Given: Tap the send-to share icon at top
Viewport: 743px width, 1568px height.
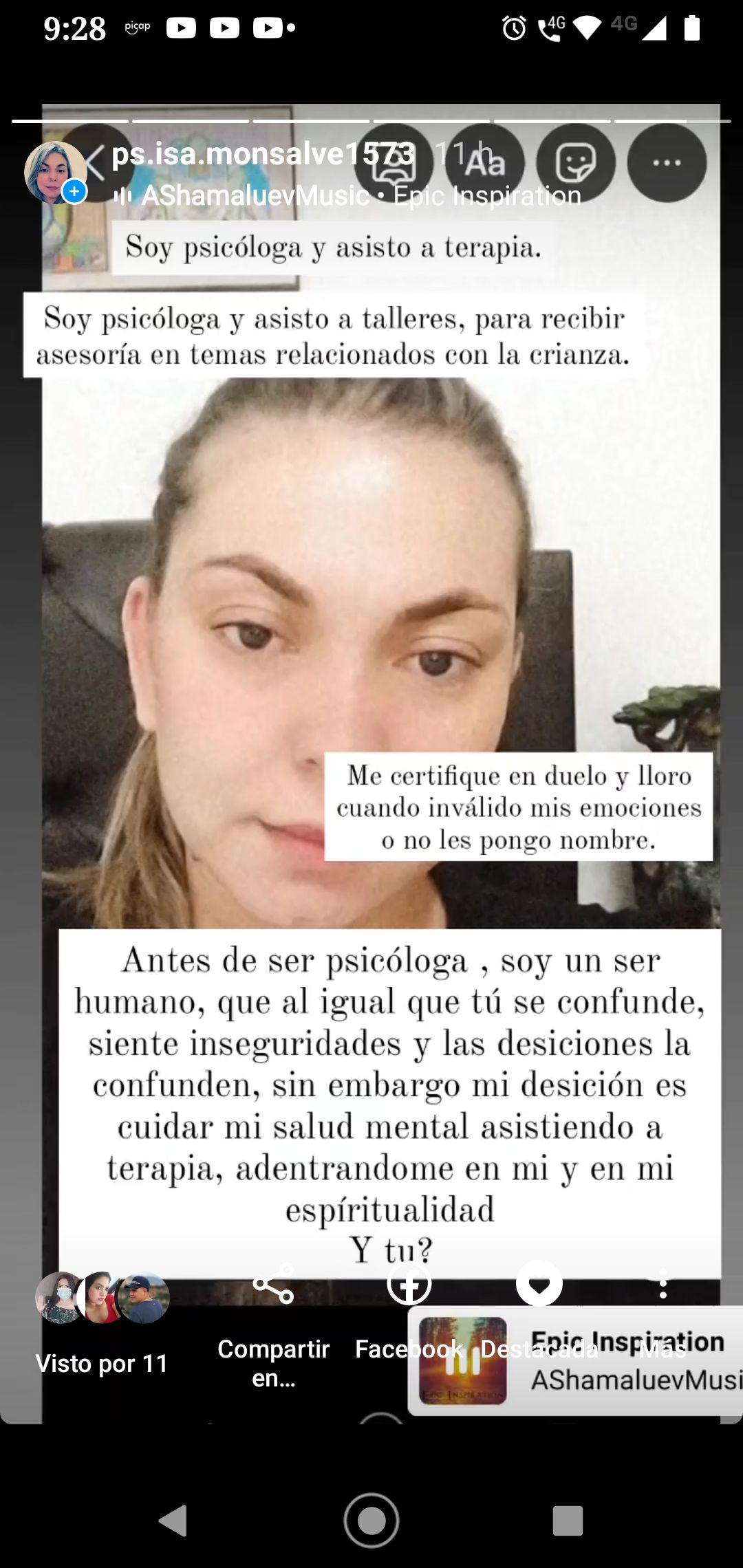Looking at the screenshot, I should pos(394,162).
